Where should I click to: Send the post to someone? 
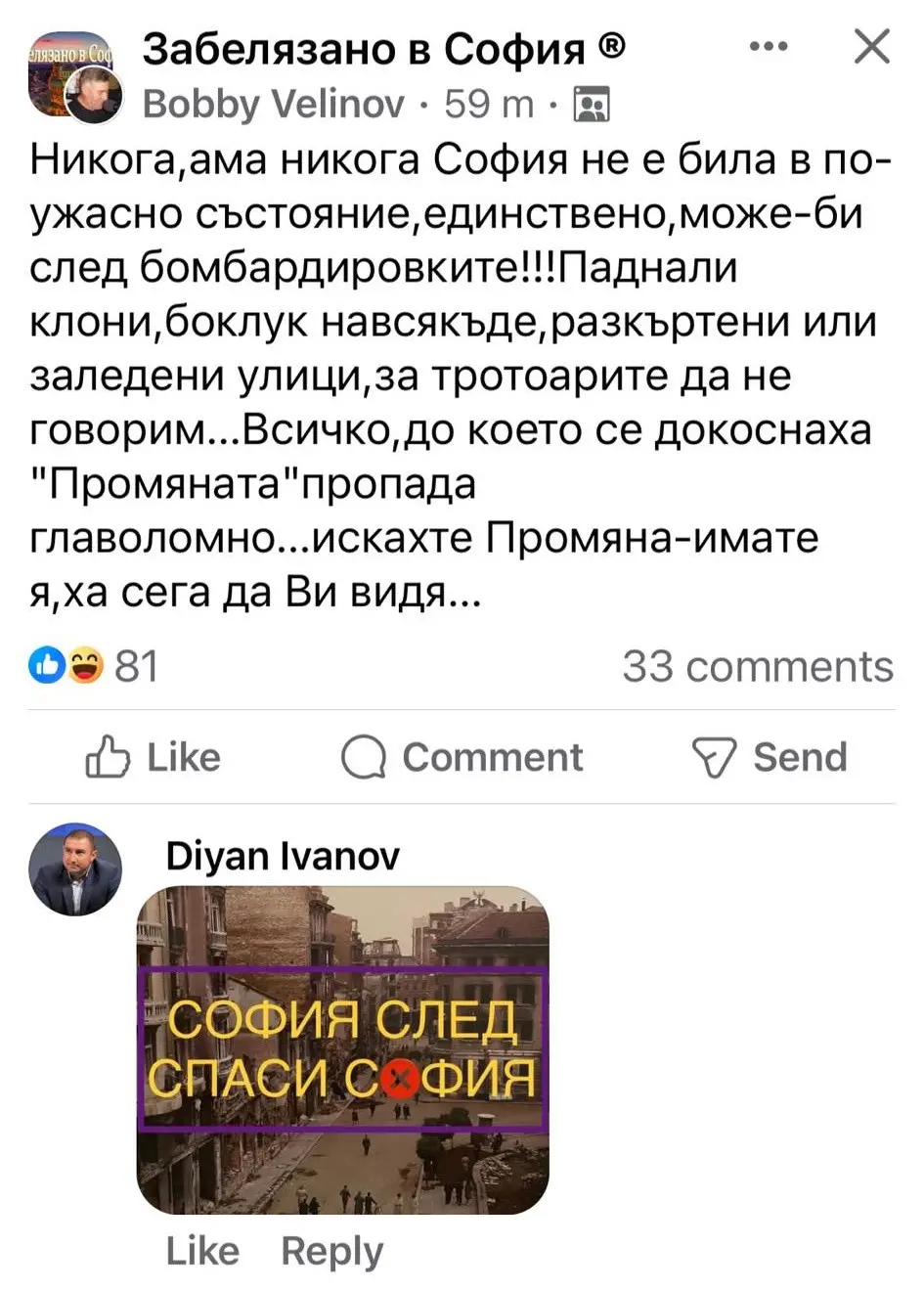point(770,757)
